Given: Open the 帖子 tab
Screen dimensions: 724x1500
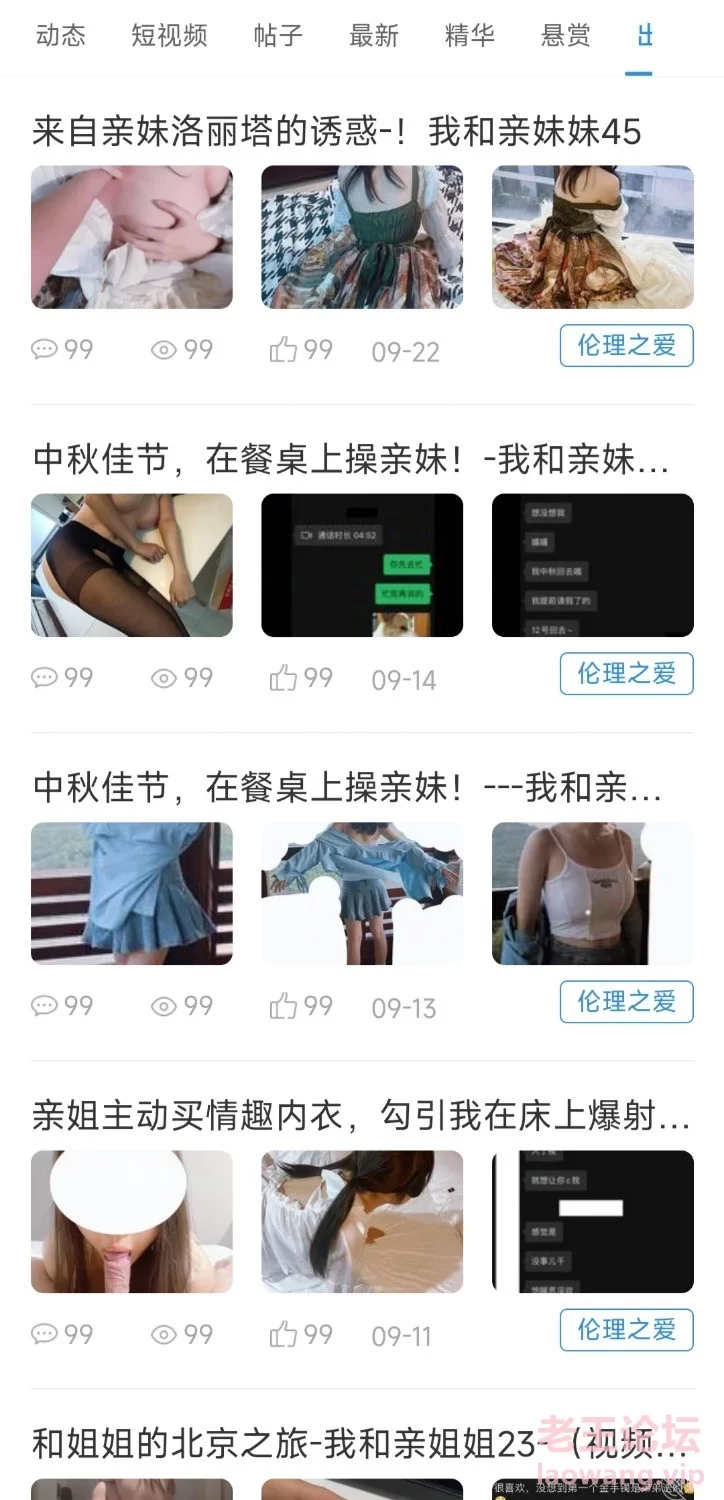Looking at the screenshot, I should point(278,36).
